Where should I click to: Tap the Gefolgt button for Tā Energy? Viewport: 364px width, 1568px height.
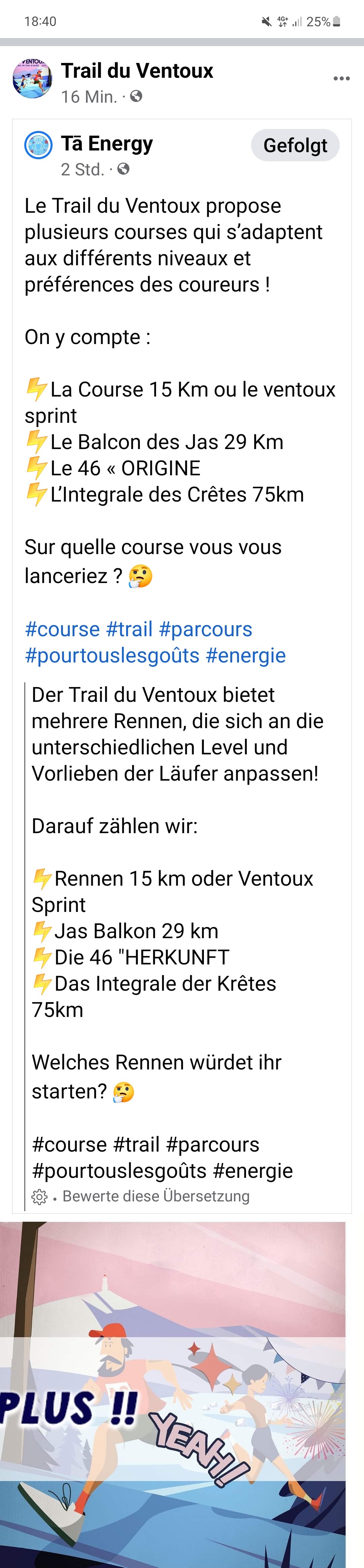coord(295,145)
